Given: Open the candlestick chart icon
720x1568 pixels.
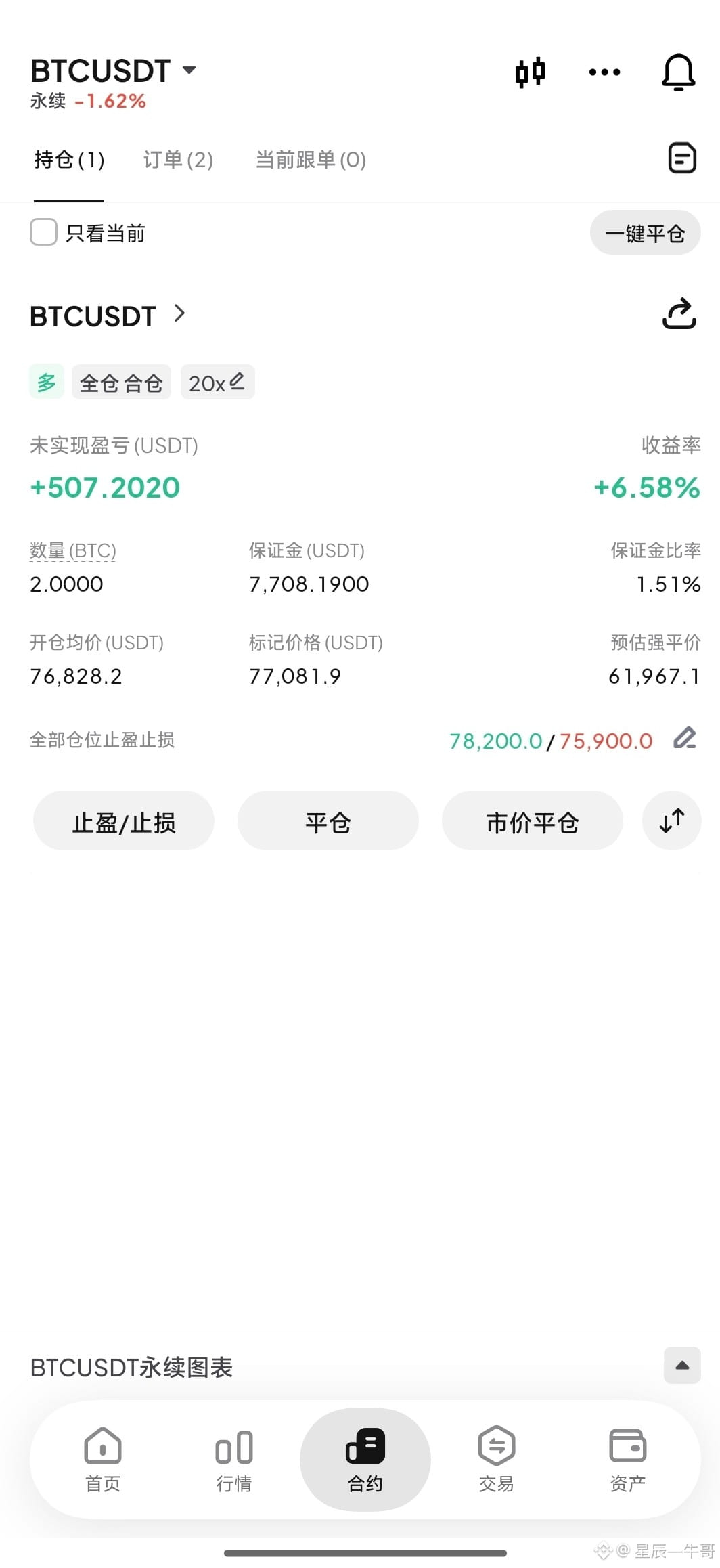Looking at the screenshot, I should pos(530,72).
